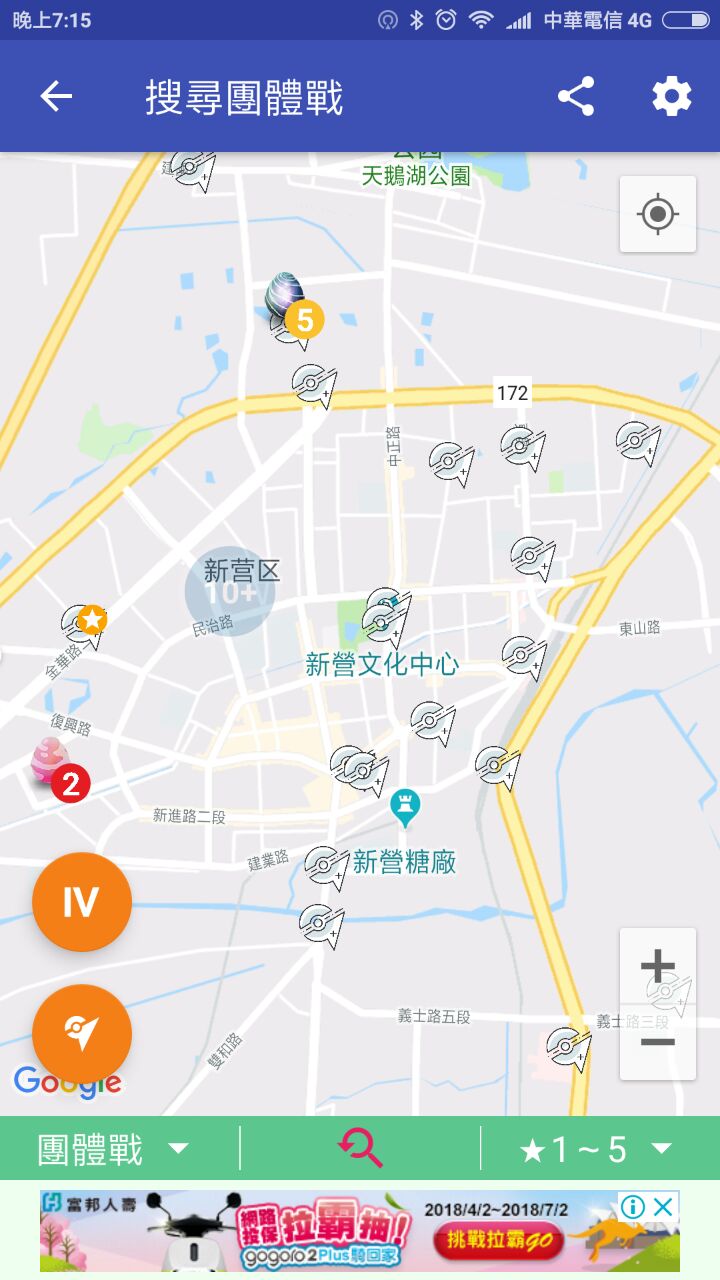Open the ★1～5 star filter dropdown

tap(596, 1149)
